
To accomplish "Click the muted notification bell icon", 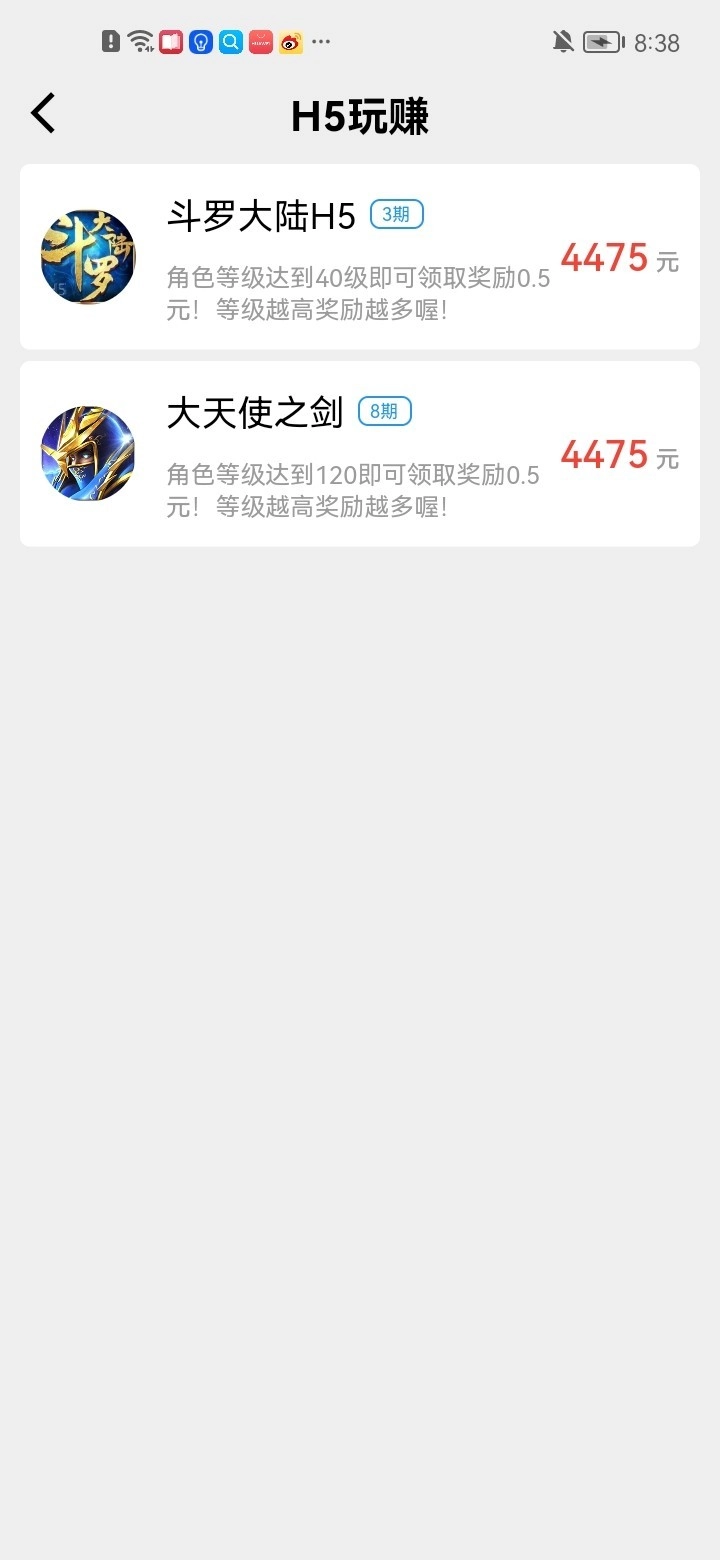I will click(x=563, y=41).
